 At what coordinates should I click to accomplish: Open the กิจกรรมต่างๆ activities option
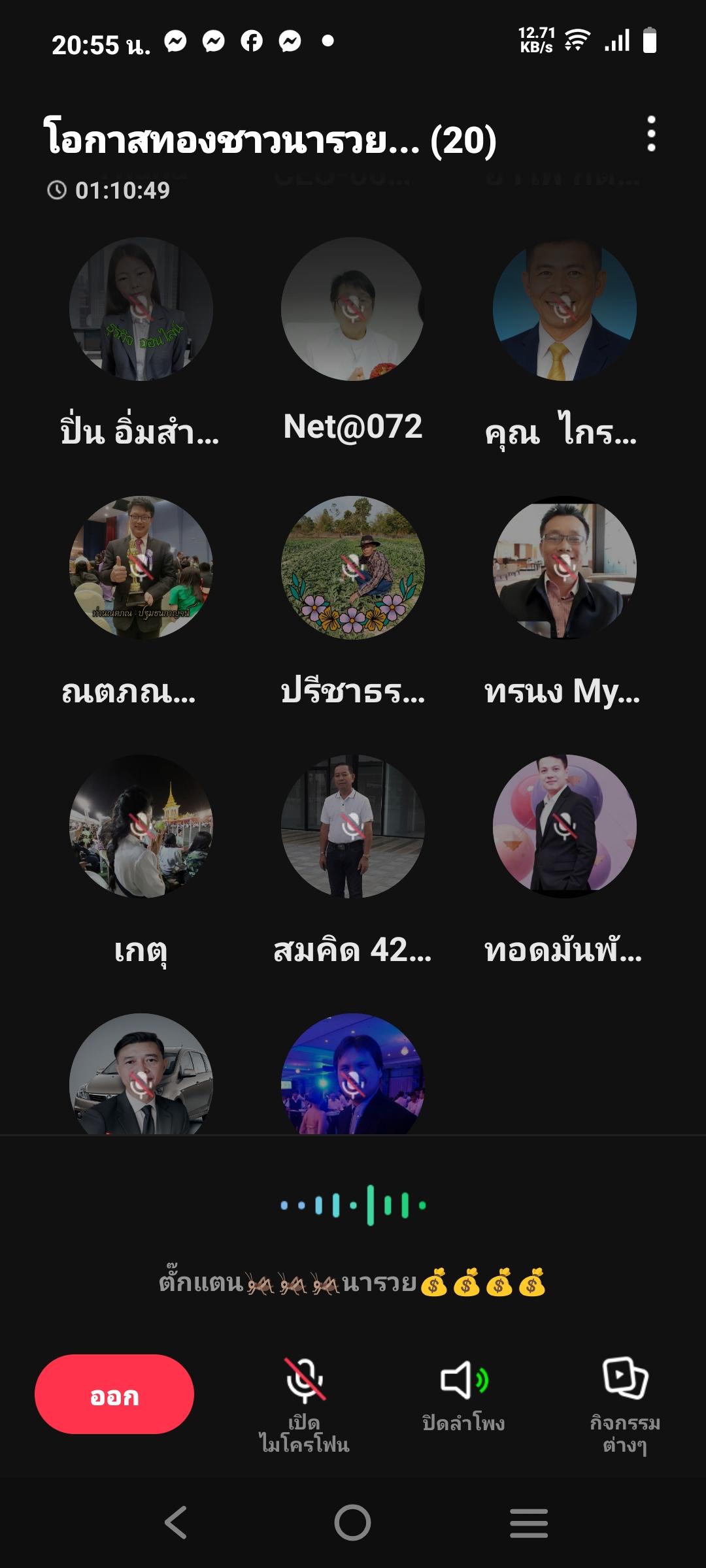point(625,1405)
